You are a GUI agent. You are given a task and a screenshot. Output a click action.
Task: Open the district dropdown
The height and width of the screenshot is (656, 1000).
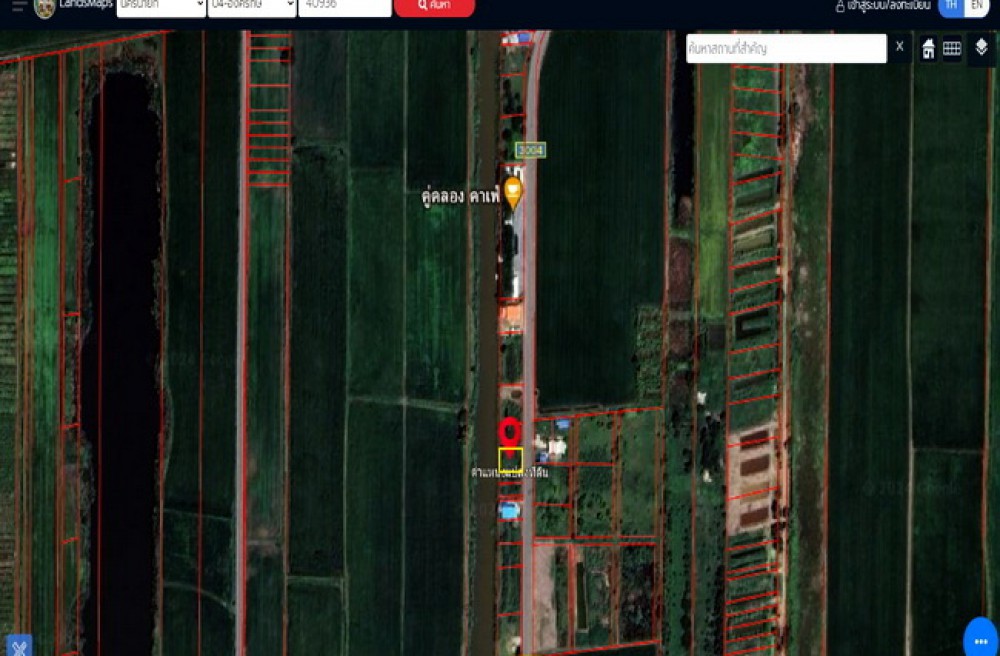[252, 7]
